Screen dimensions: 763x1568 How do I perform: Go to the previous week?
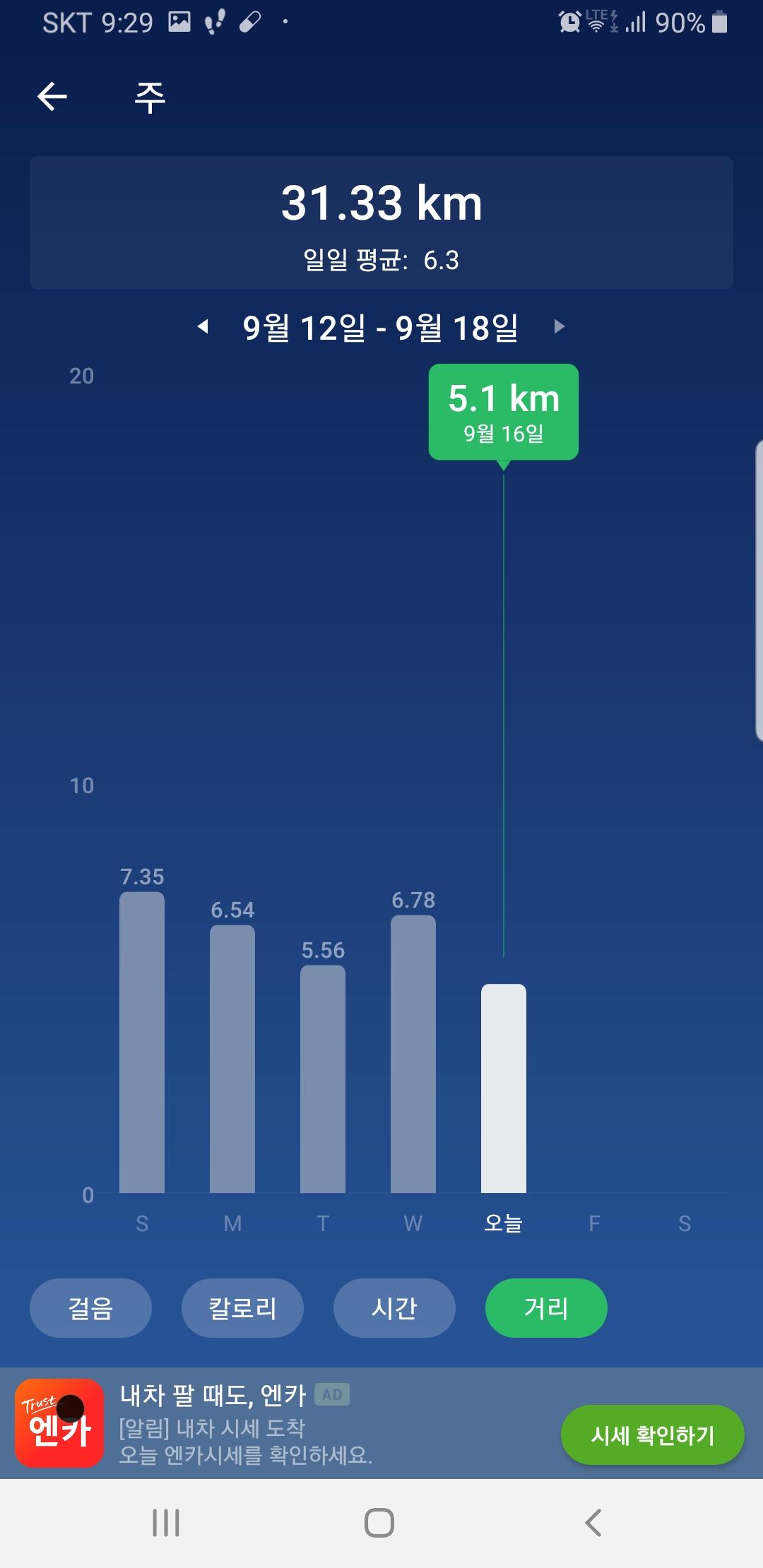pos(203,326)
